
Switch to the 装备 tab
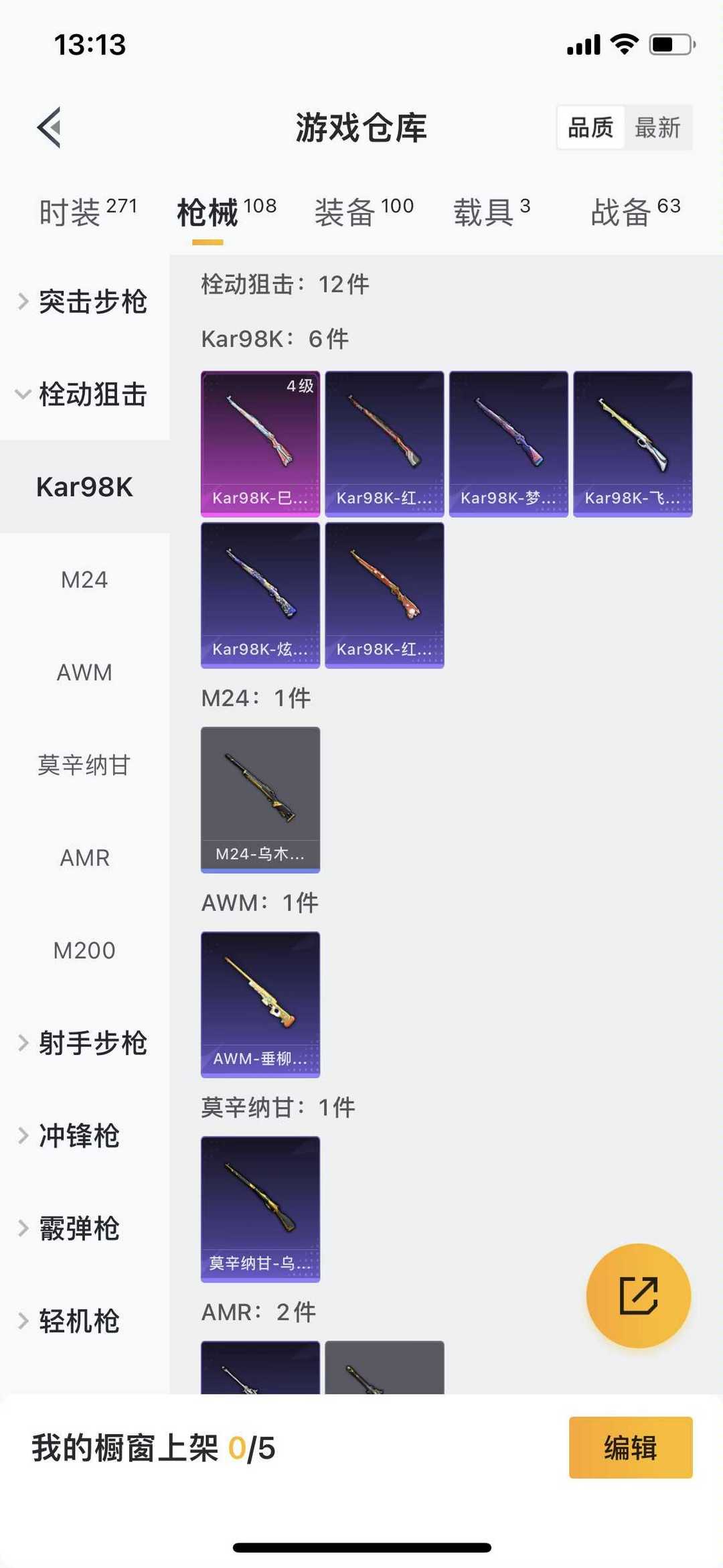point(364,212)
